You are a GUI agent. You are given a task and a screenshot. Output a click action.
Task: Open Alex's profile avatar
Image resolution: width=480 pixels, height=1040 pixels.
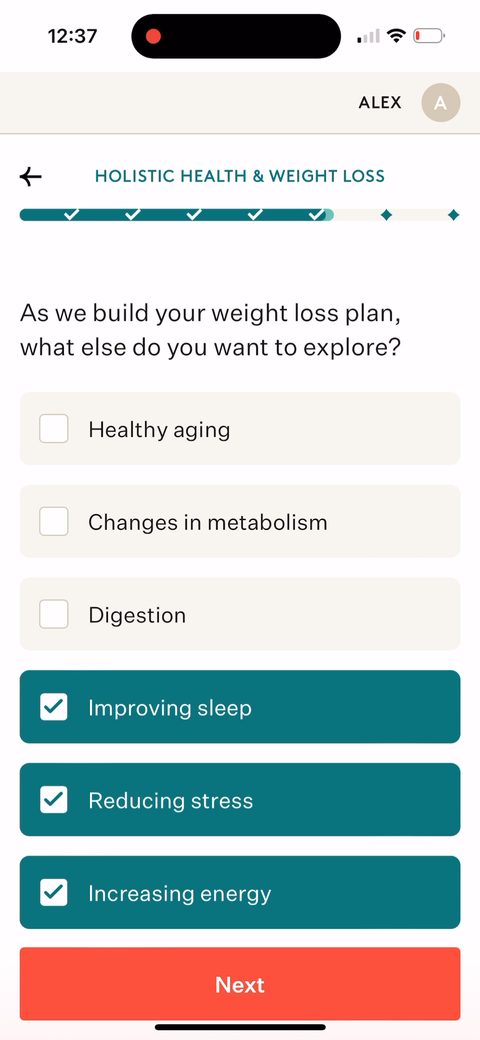pos(441,103)
